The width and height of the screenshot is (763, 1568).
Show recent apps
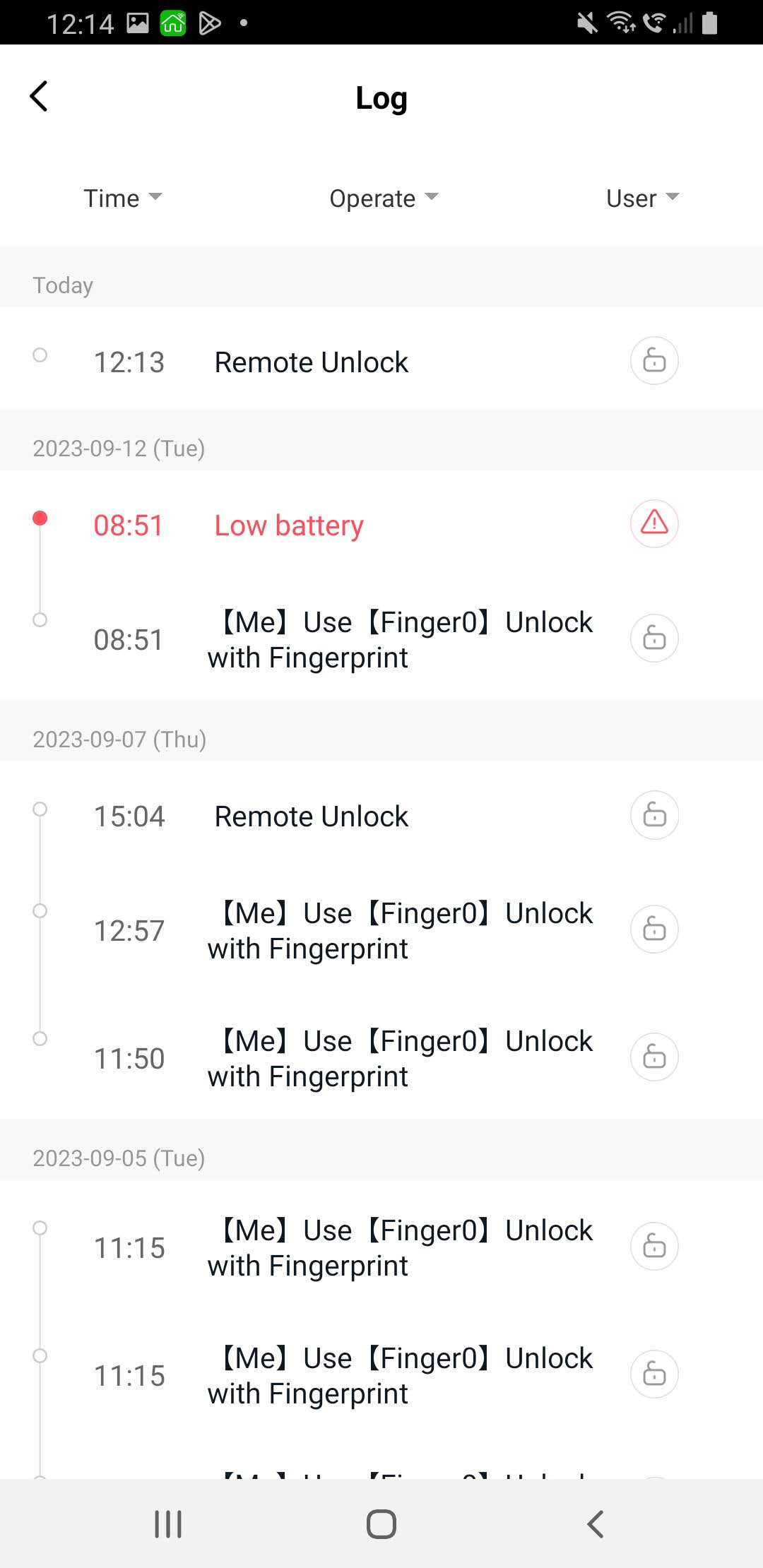[x=168, y=1524]
